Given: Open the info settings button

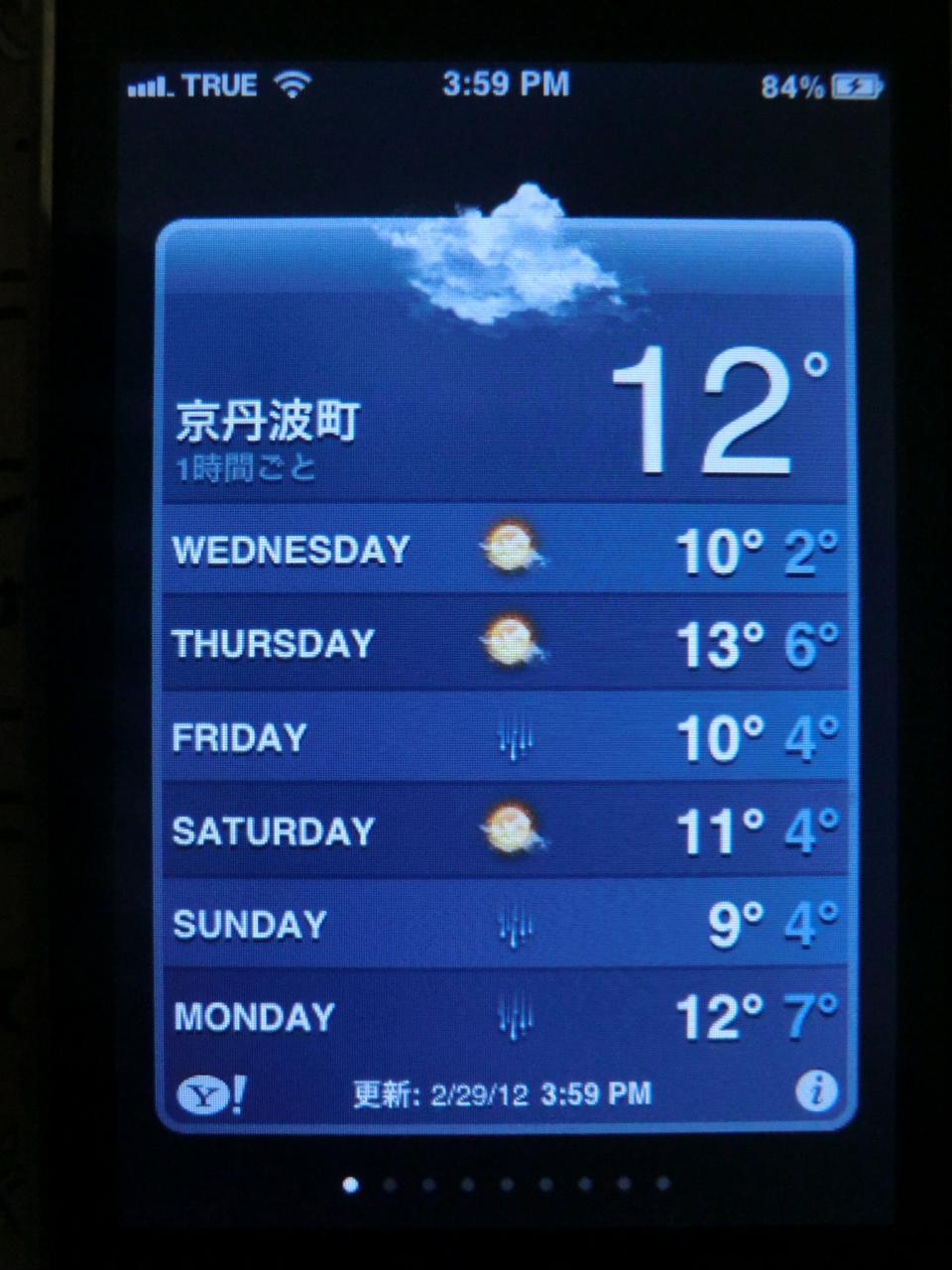Looking at the screenshot, I should click(x=816, y=1092).
